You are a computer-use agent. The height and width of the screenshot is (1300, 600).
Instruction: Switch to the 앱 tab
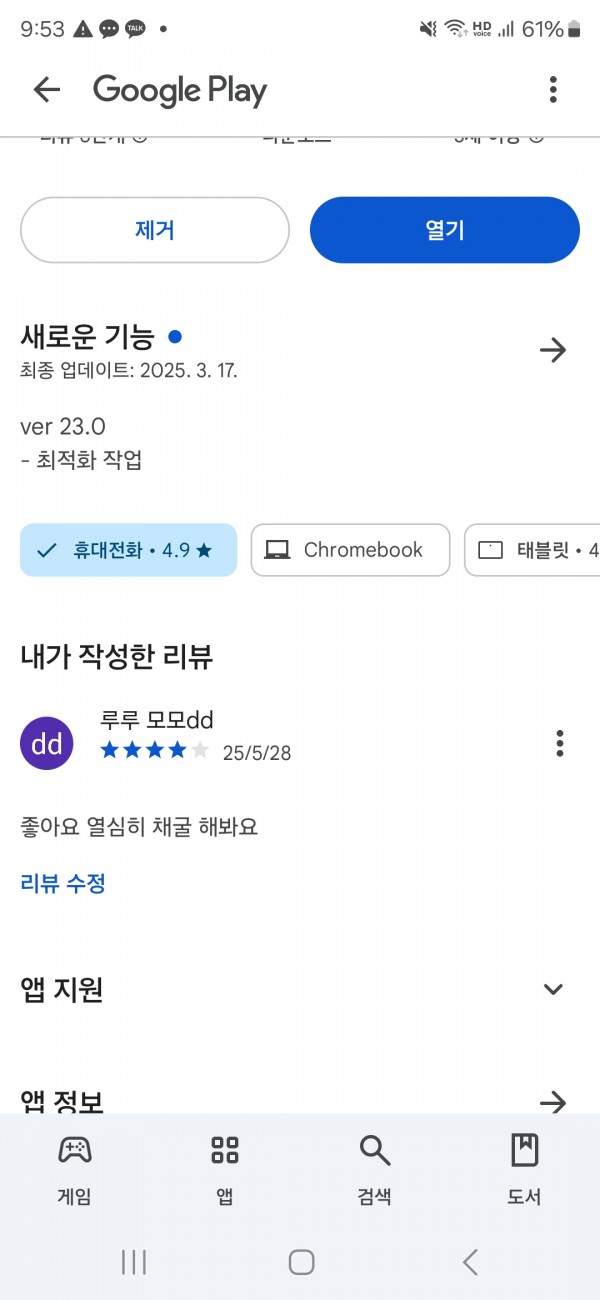(x=225, y=1168)
